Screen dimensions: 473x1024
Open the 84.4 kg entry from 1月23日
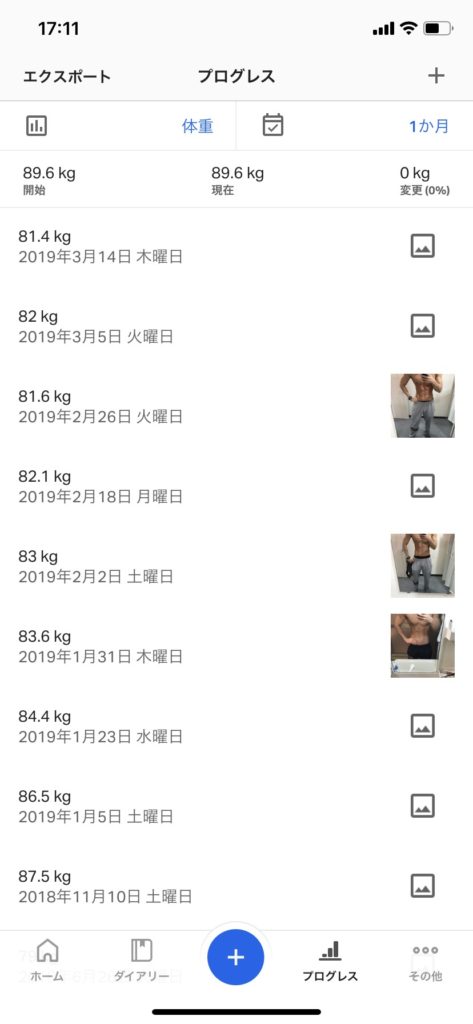(236, 726)
